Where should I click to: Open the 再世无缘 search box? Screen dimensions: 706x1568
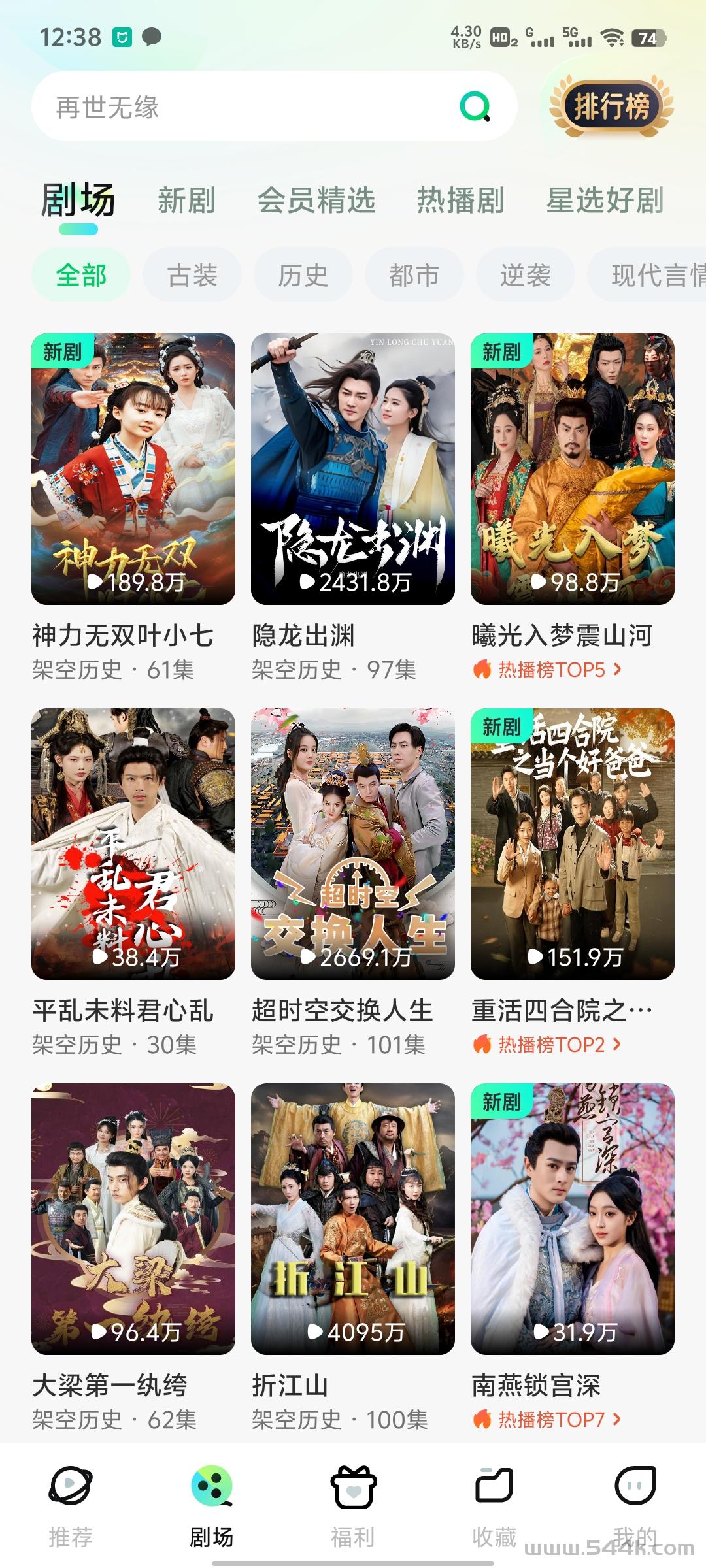(248, 106)
